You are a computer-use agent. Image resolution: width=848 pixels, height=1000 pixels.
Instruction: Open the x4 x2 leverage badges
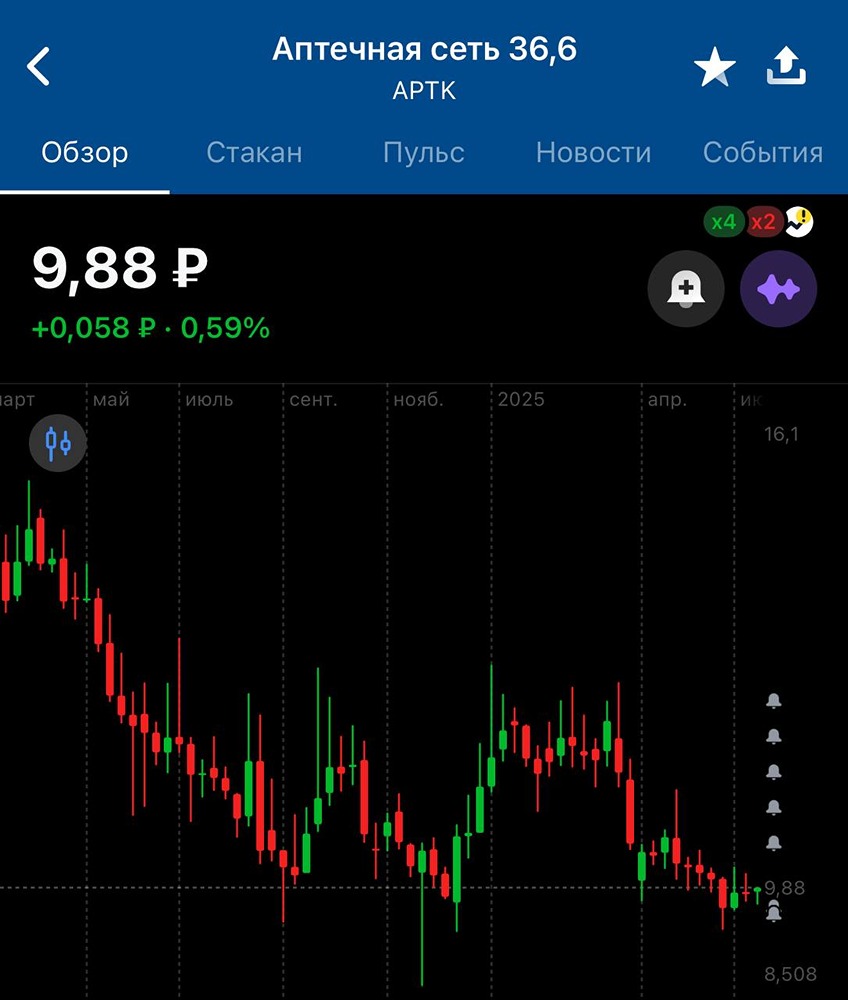pyautogui.click(x=744, y=222)
